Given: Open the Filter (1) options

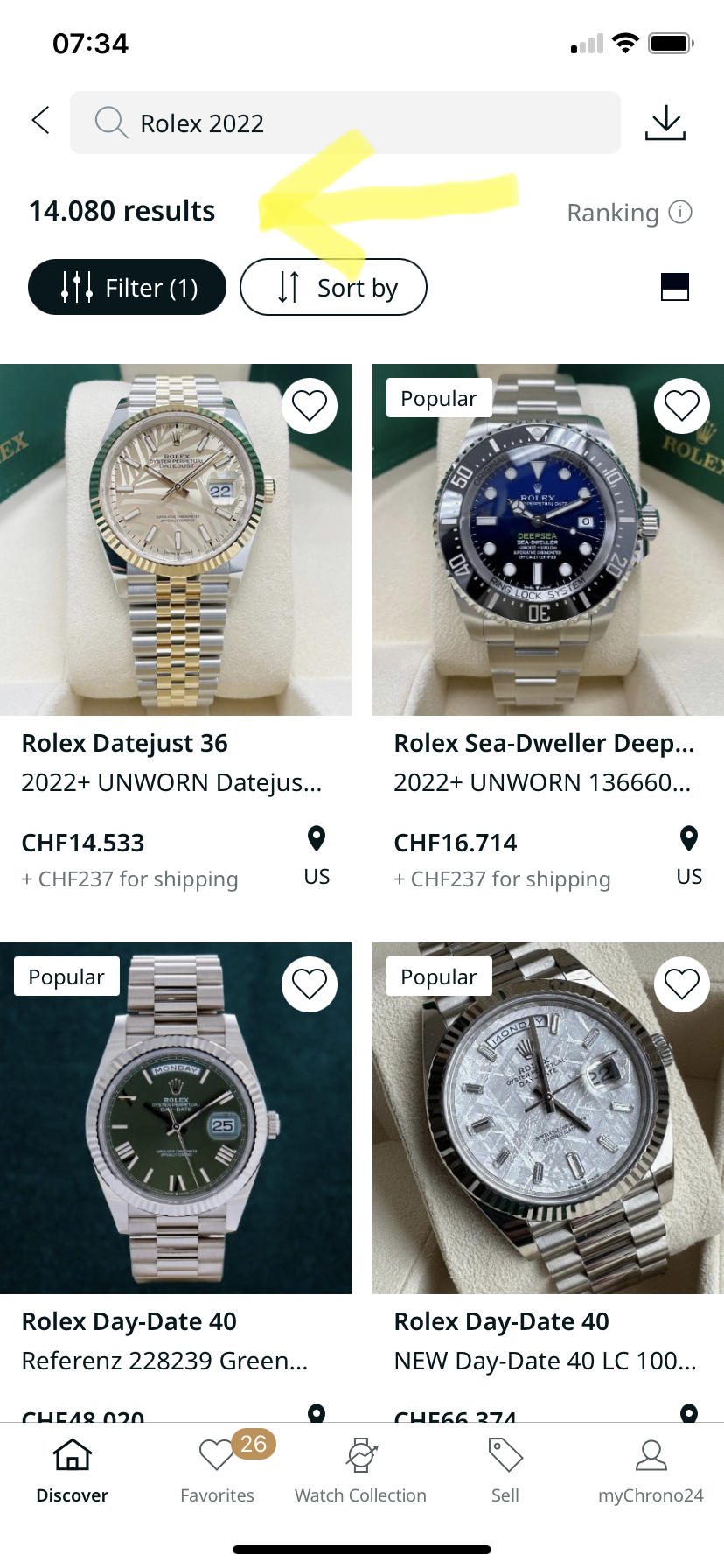Looking at the screenshot, I should [128, 287].
